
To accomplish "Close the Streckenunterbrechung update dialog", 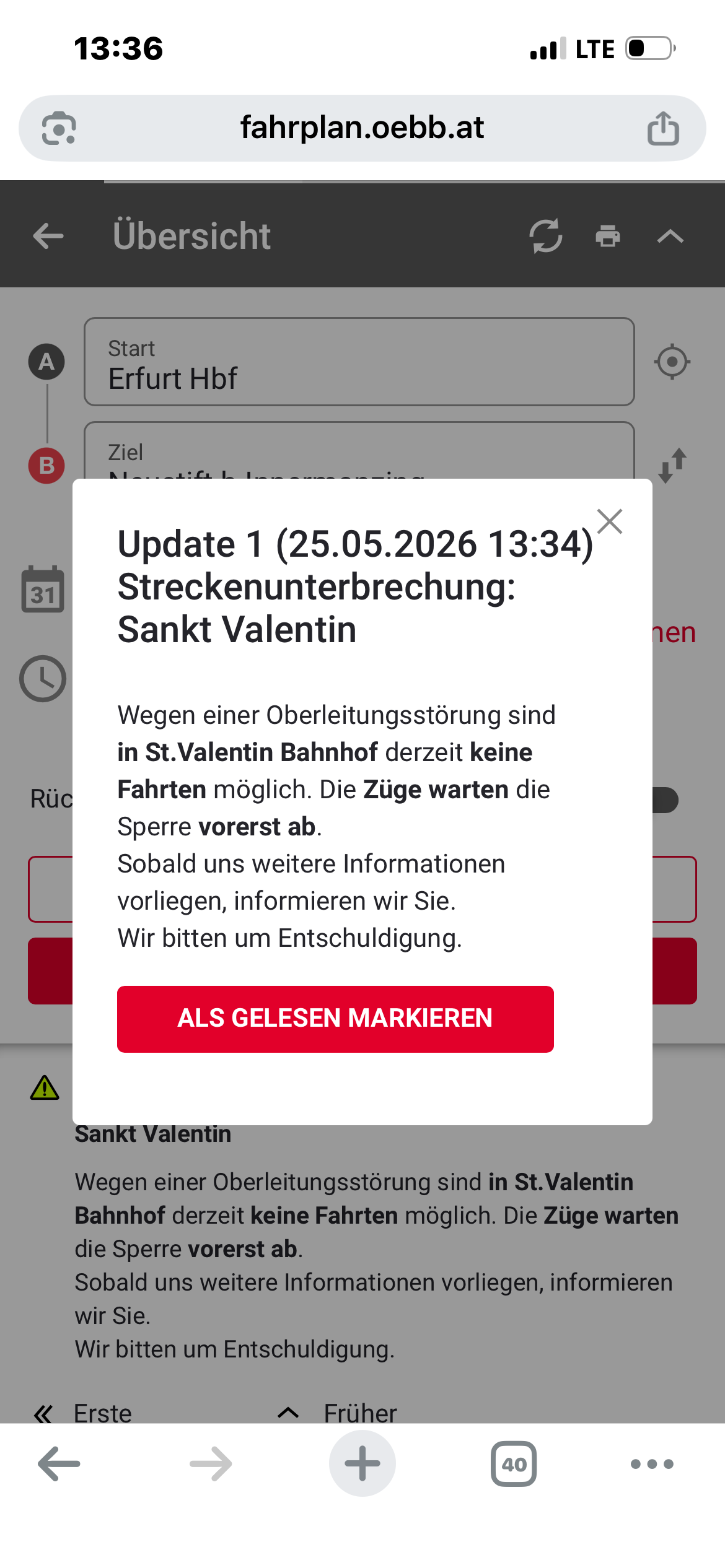I will click(610, 521).
